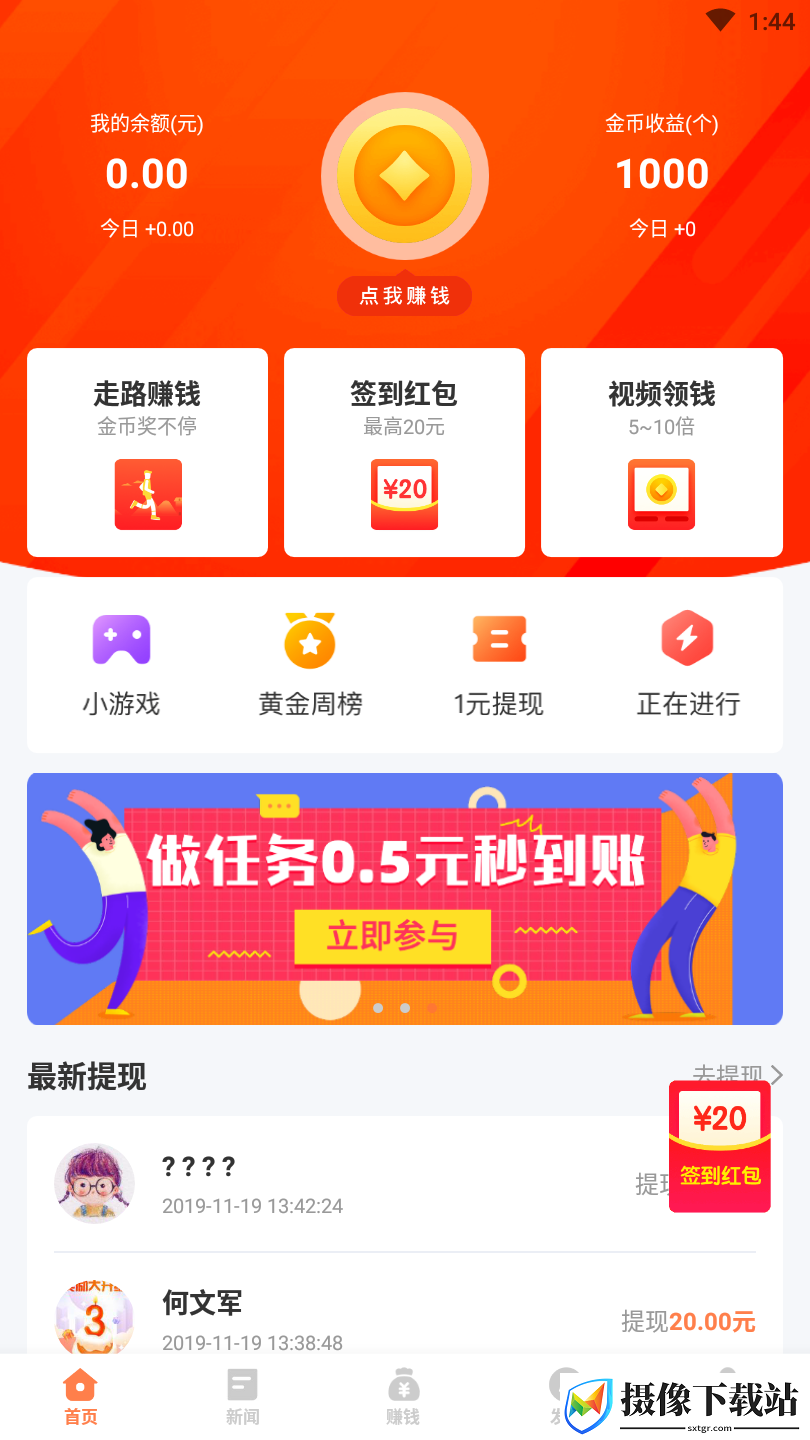
Task: Open the 黄金周榜 ranking
Action: tap(310, 665)
